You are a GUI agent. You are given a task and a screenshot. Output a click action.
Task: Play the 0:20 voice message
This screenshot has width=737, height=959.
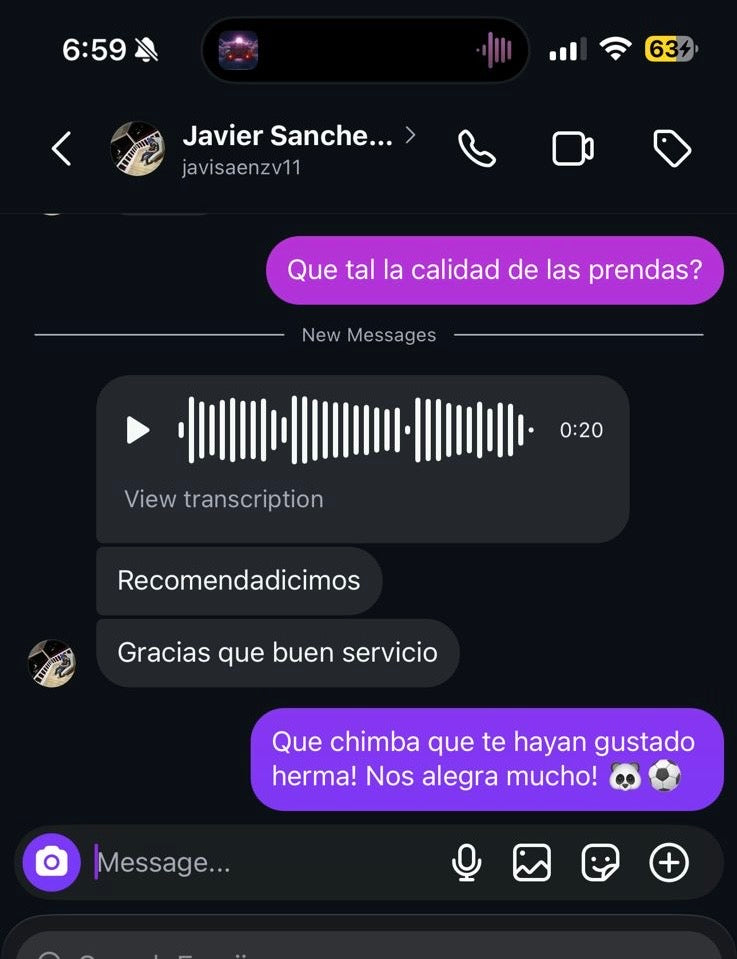click(137, 430)
